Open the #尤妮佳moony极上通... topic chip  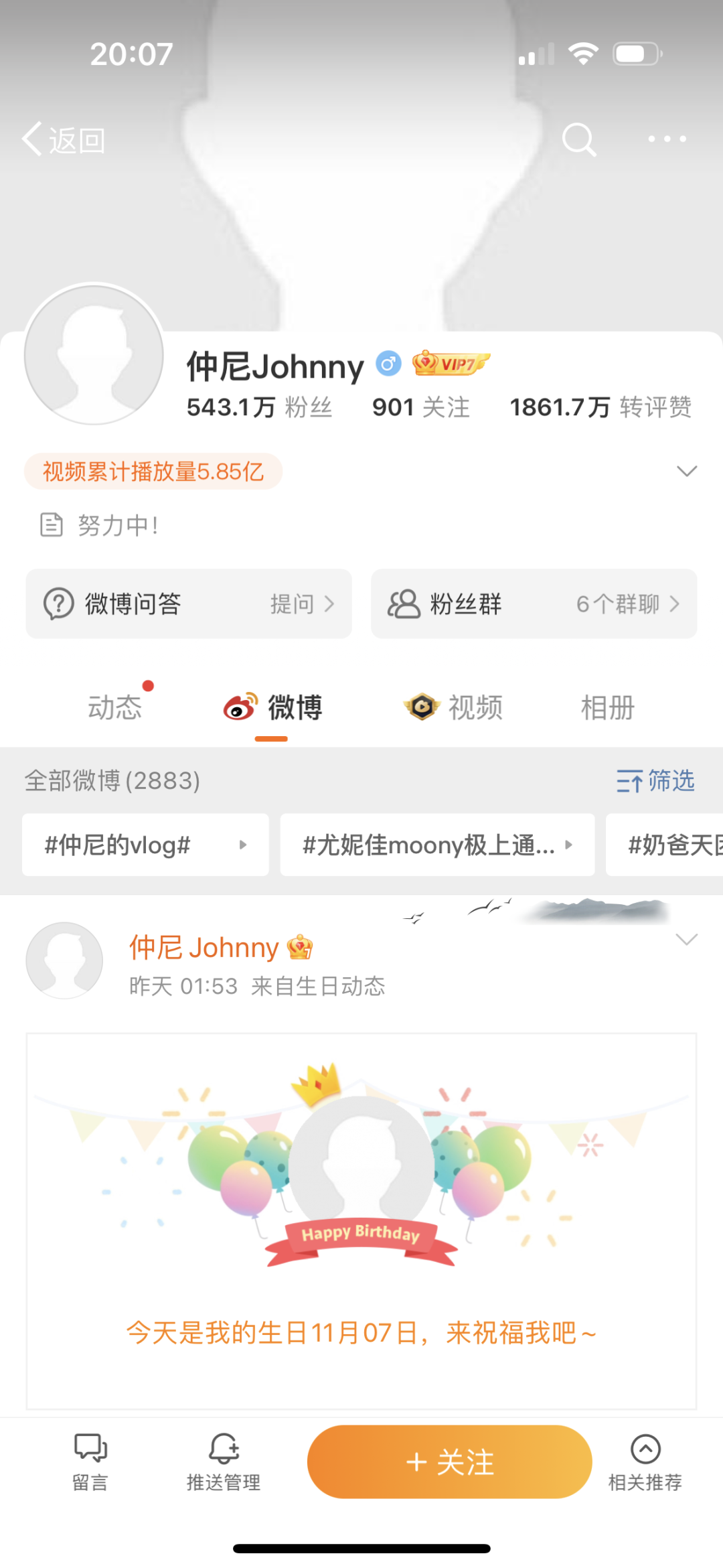click(436, 845)
